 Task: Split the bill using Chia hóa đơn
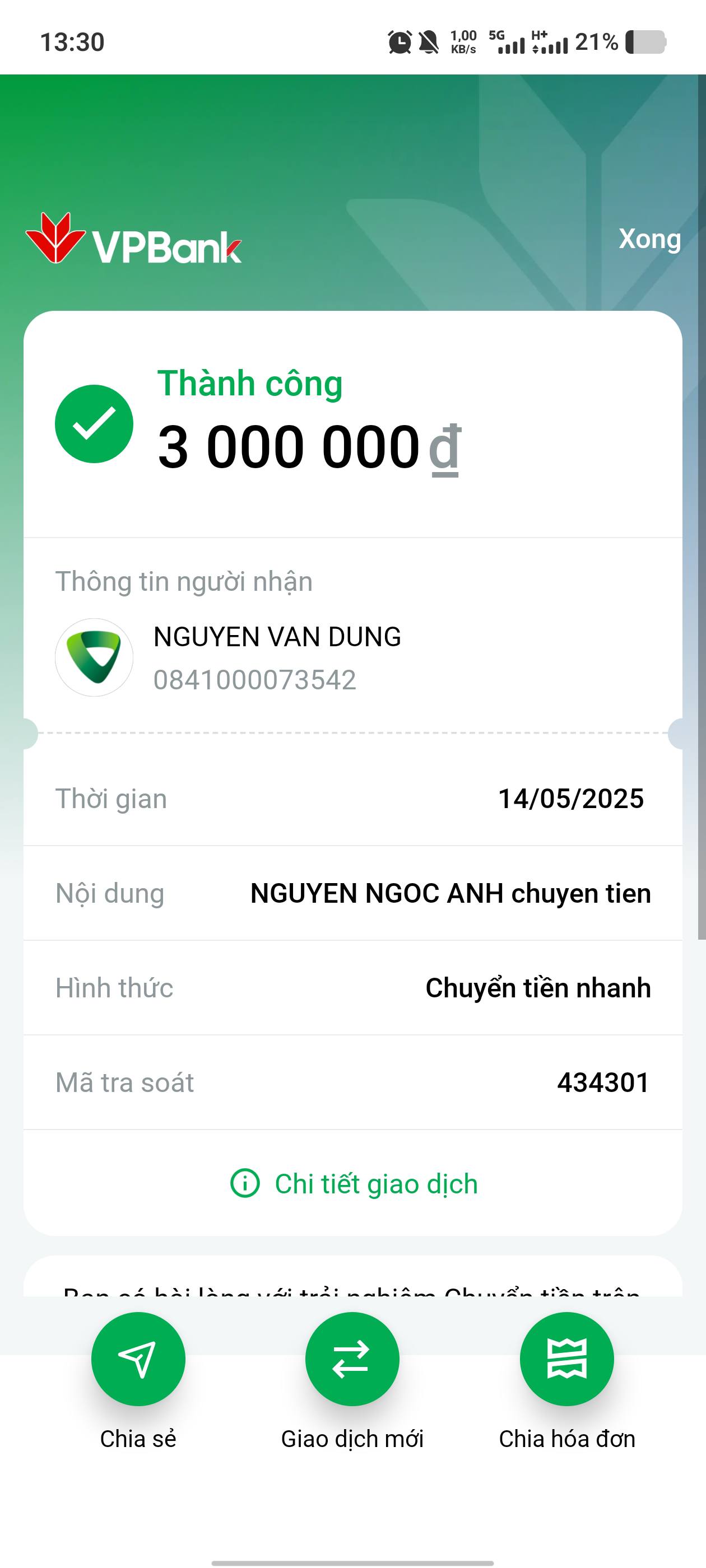[566, 1359]
